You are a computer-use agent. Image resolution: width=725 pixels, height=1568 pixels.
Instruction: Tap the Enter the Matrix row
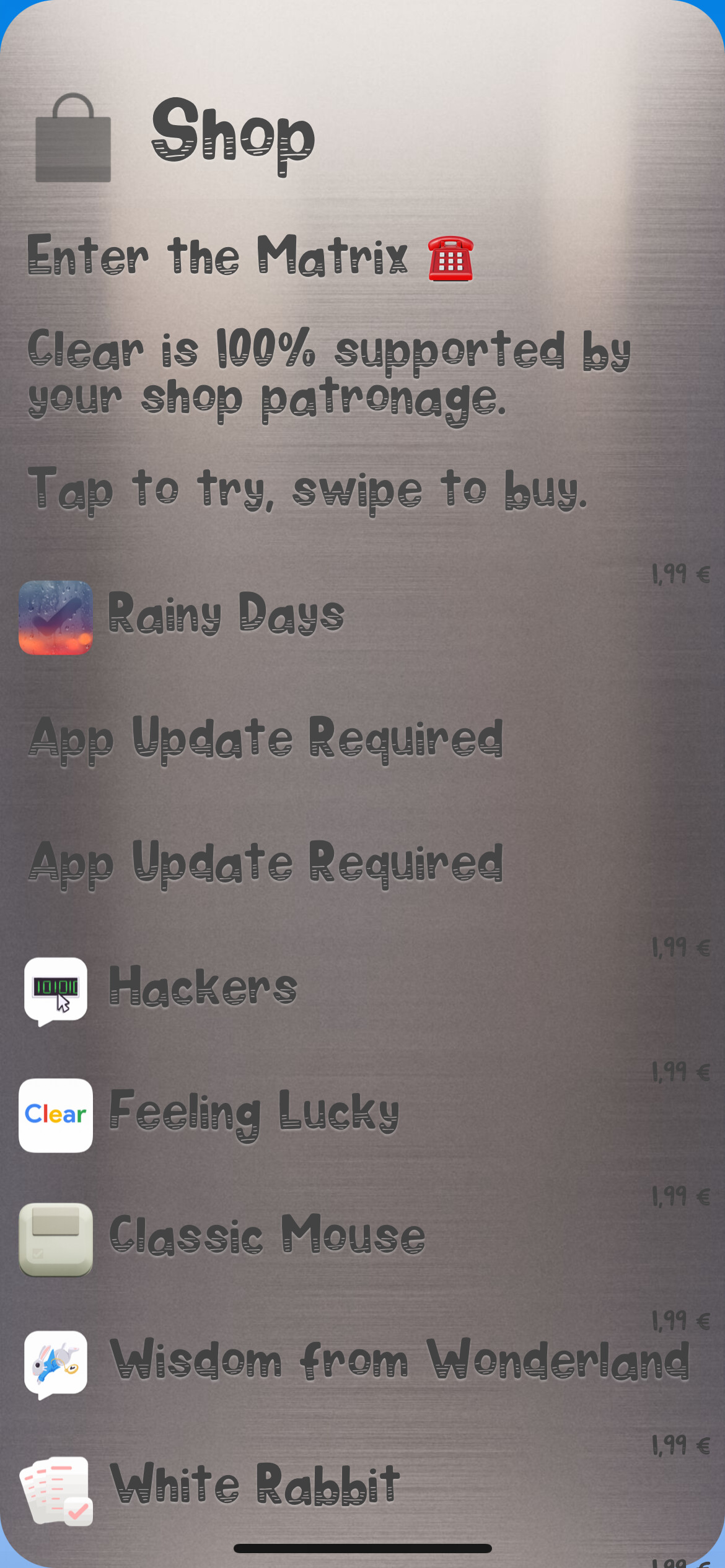(x=250, y=256)
